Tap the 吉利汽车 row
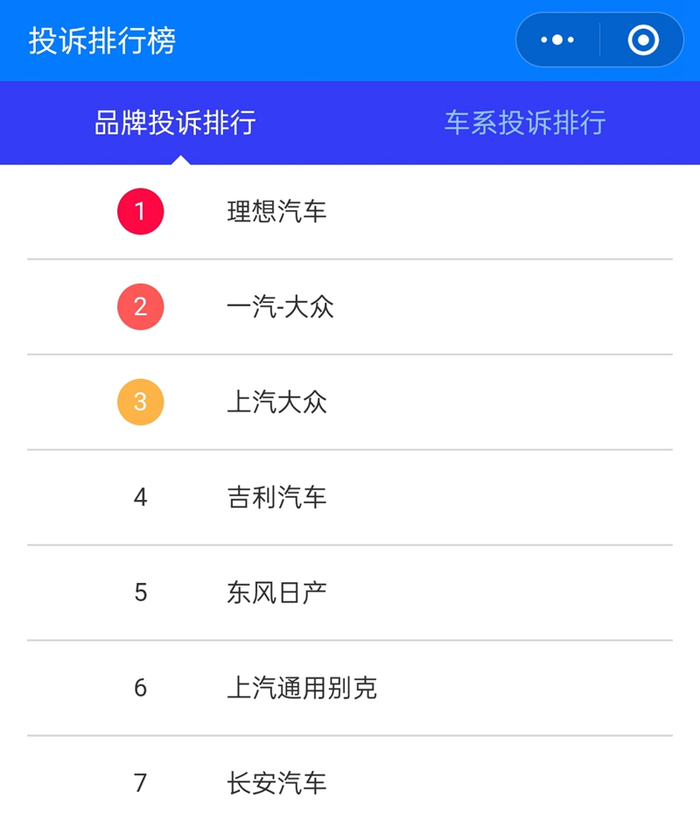Screen dimensions: 700x821 (x=277, y=497)
